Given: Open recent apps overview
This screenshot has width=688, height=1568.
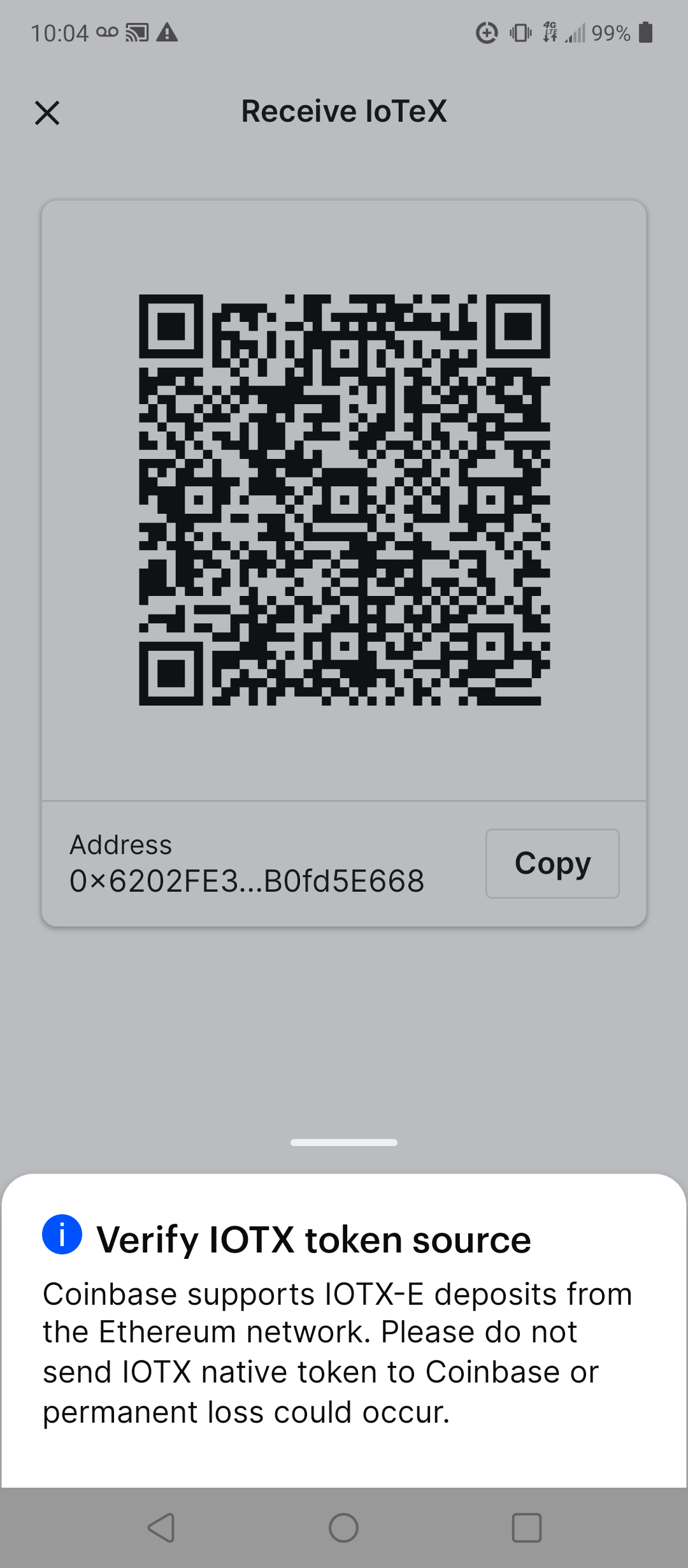Looking at the screenshot, I should [x=527, y=1528].
